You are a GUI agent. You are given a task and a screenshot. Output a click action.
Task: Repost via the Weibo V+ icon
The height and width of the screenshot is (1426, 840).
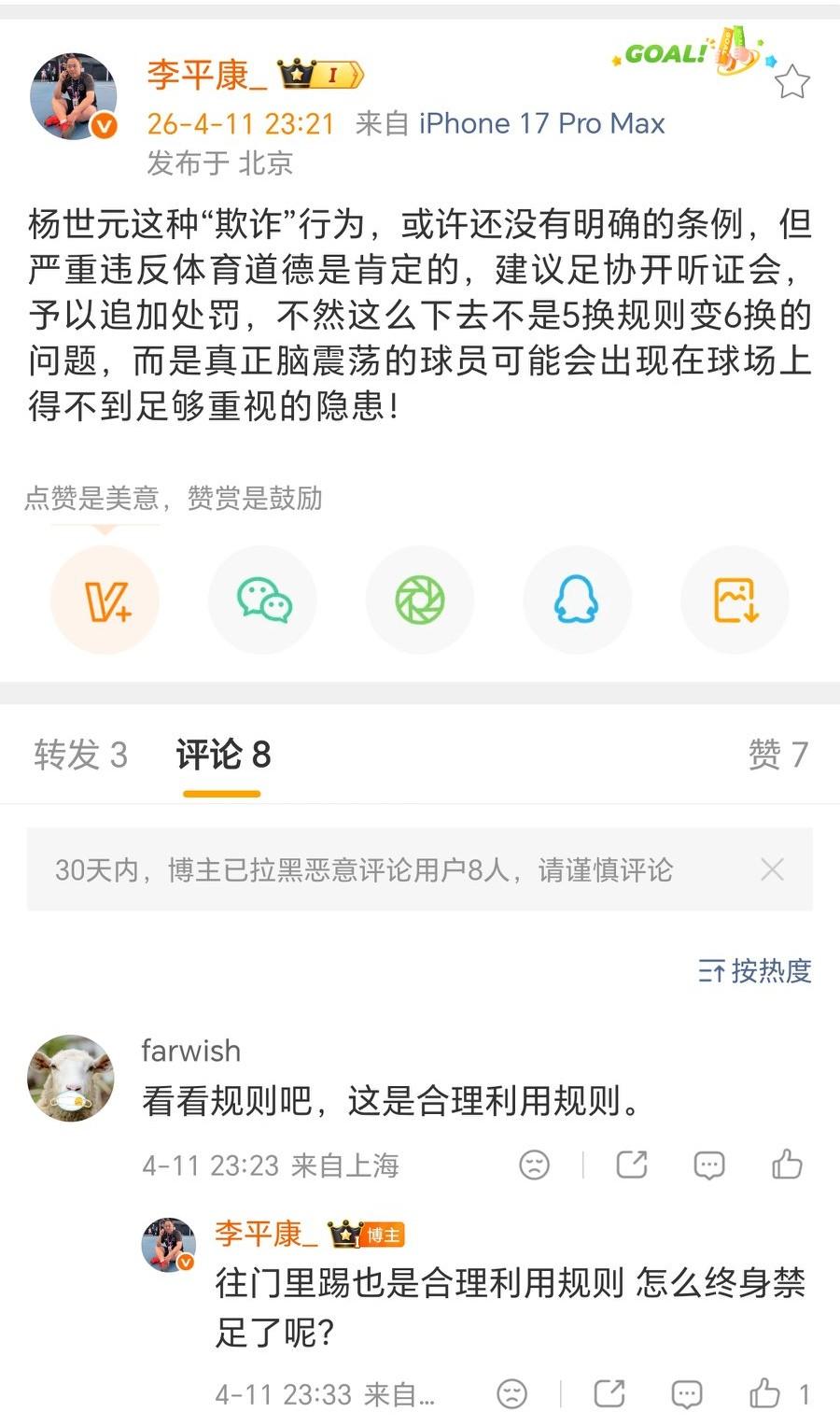tap(105, 600)
